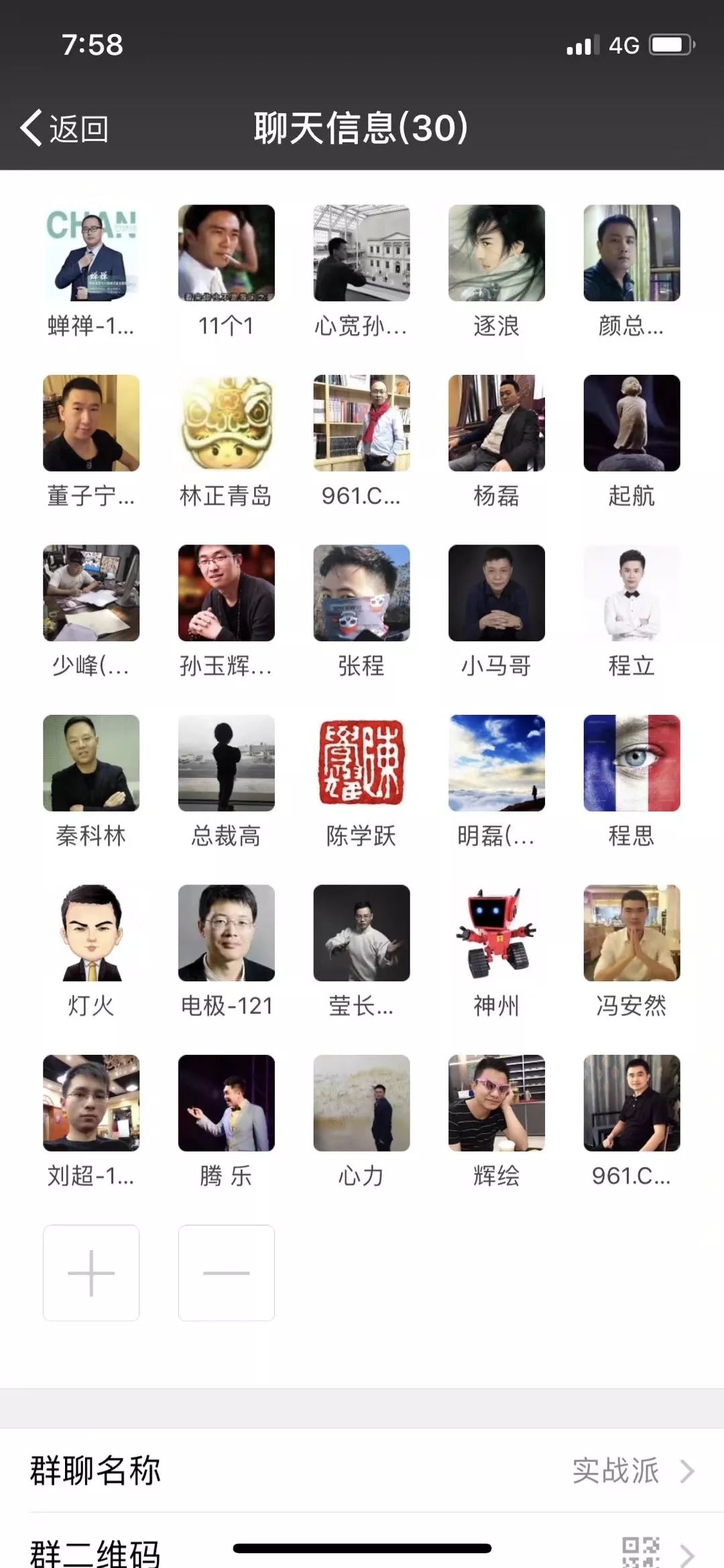The width and height of the screenshot is (724, 1568).
Task: Select member 林正青岛
Action: [x=227, y=423]
